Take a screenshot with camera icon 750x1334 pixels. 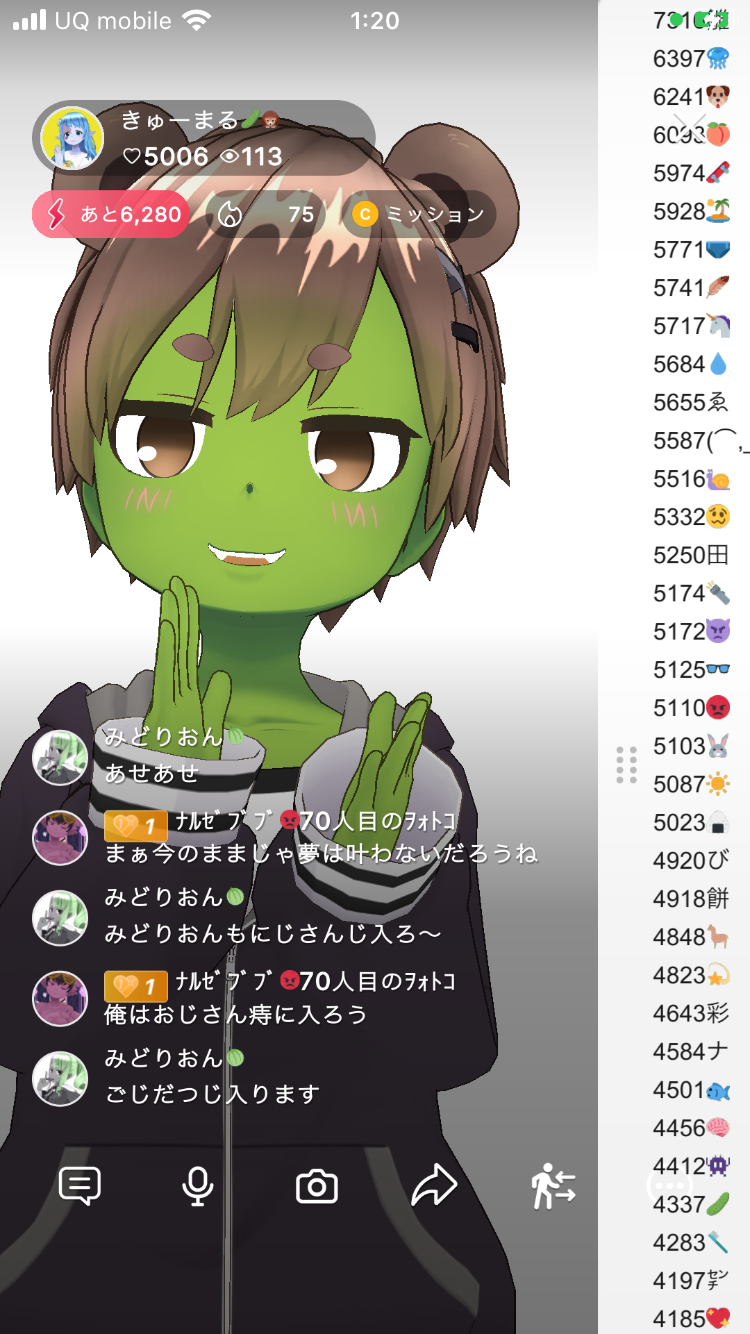317,1187
